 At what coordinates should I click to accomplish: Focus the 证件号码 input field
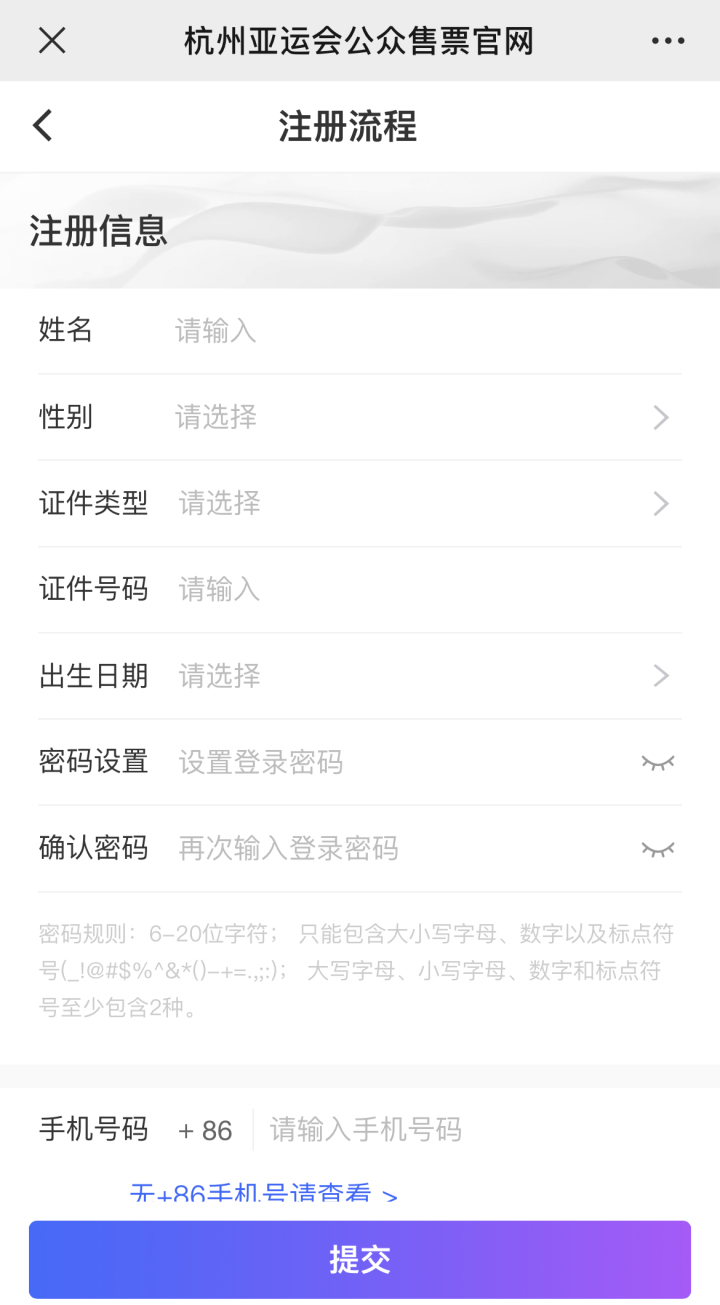click(420, 590)
